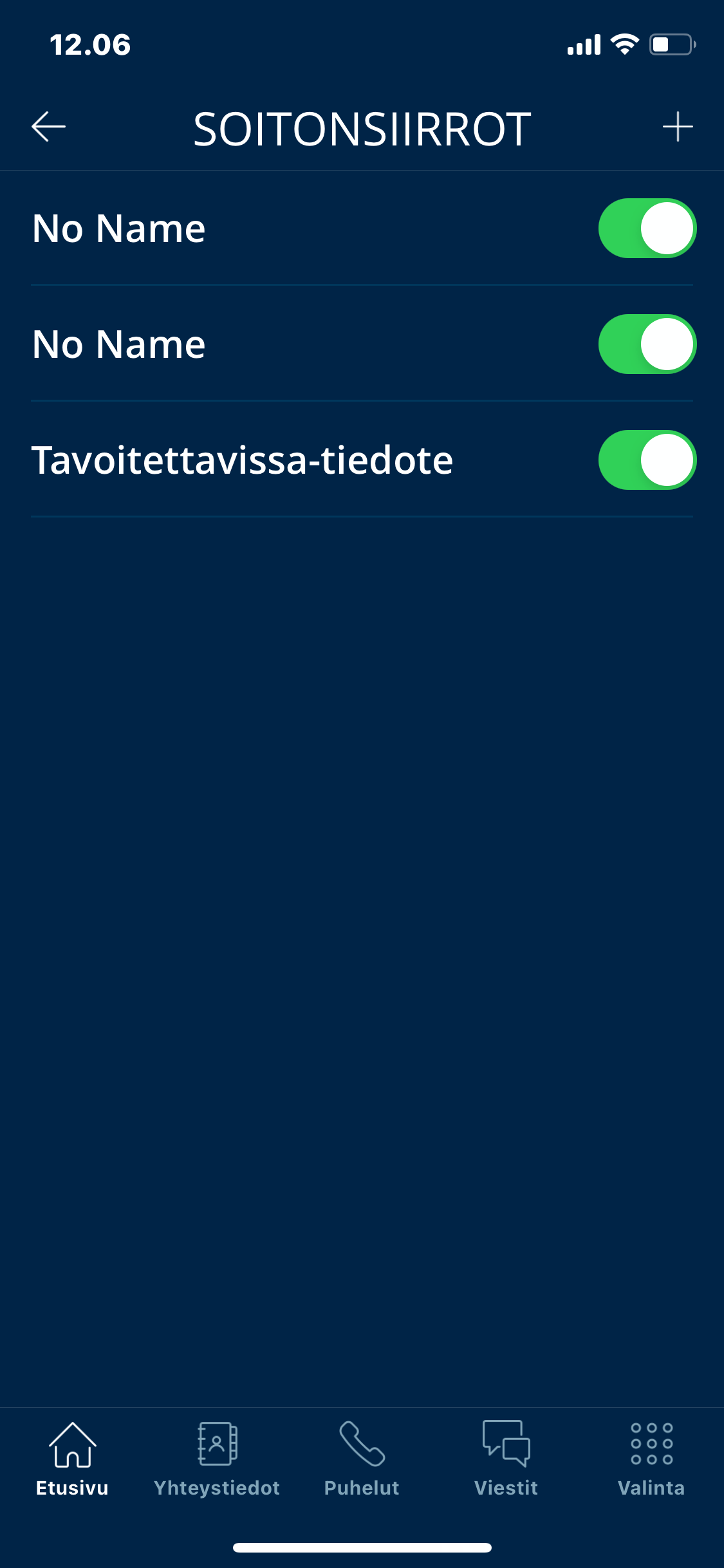Select the Viestit tab
Image resolution: width=724 pixels, height=1568 pixels.
click(506, 1459)
